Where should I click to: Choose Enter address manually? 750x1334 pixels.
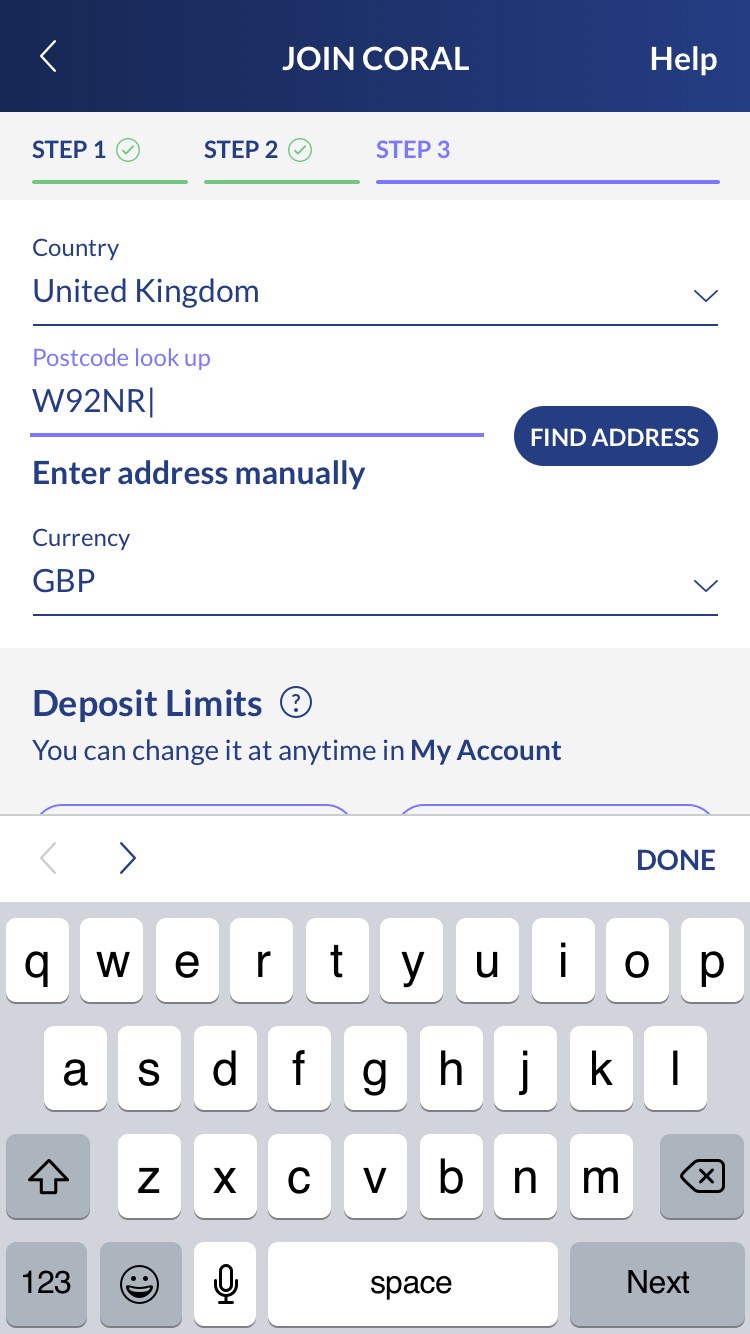(199, 473)
